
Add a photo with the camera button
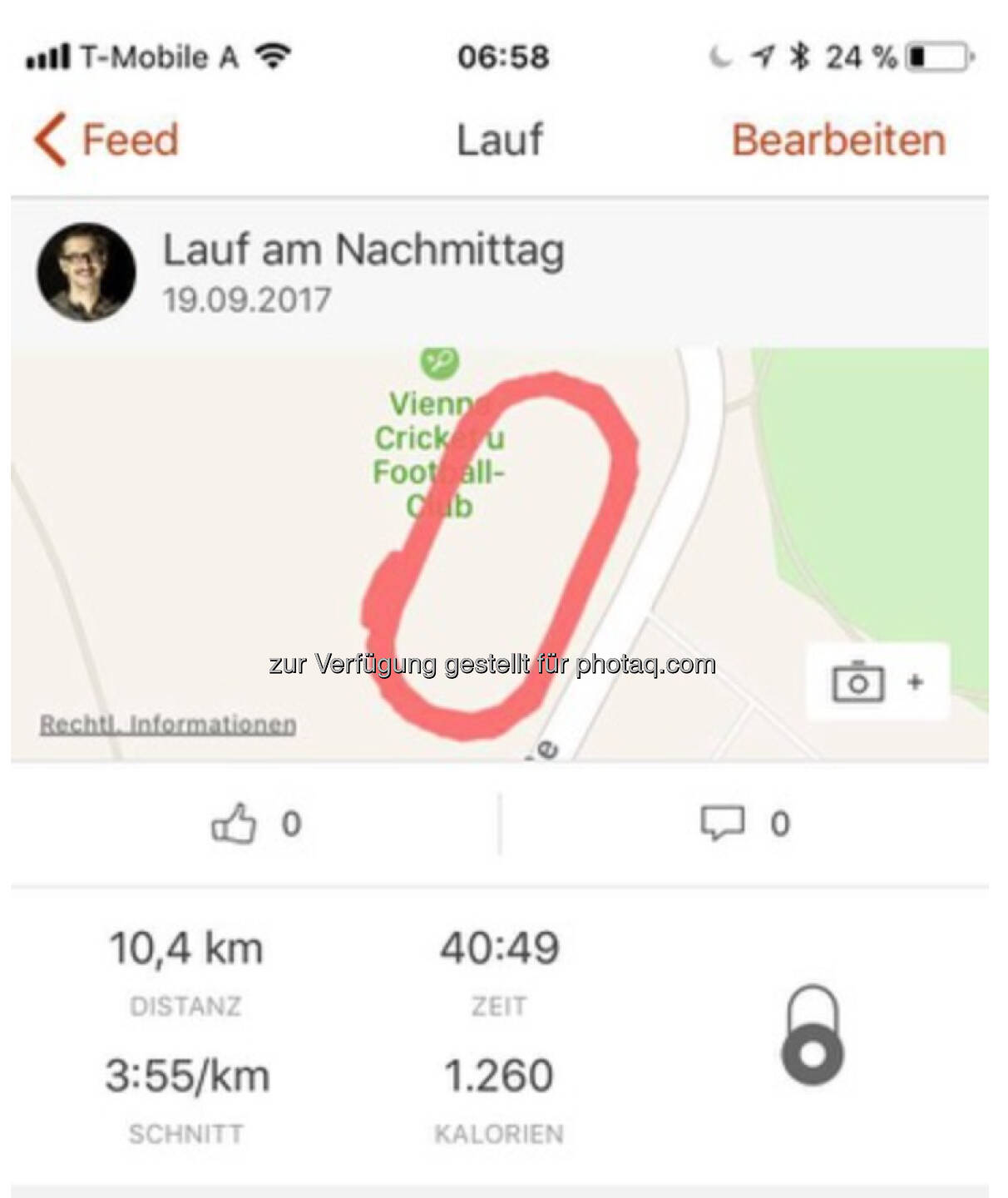pos(877,682)
